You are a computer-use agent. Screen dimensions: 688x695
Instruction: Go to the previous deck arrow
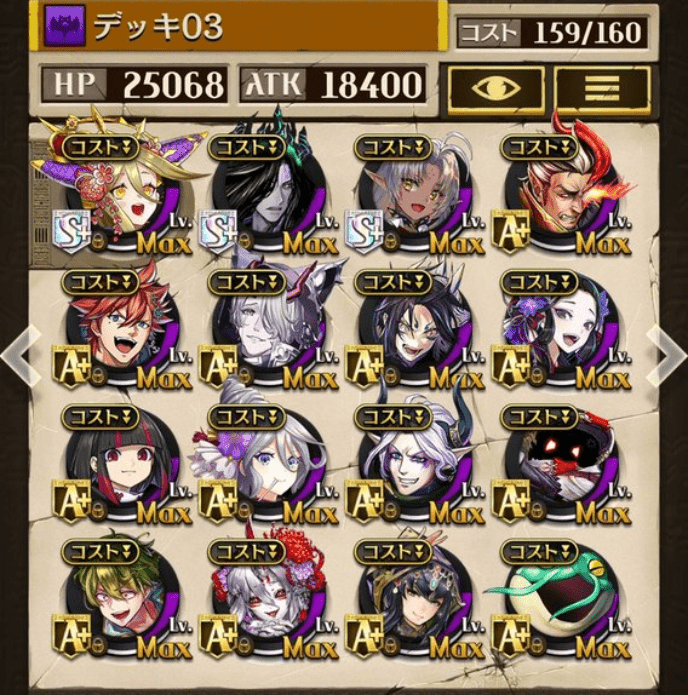pyautogui.click(x=22, y=350)
